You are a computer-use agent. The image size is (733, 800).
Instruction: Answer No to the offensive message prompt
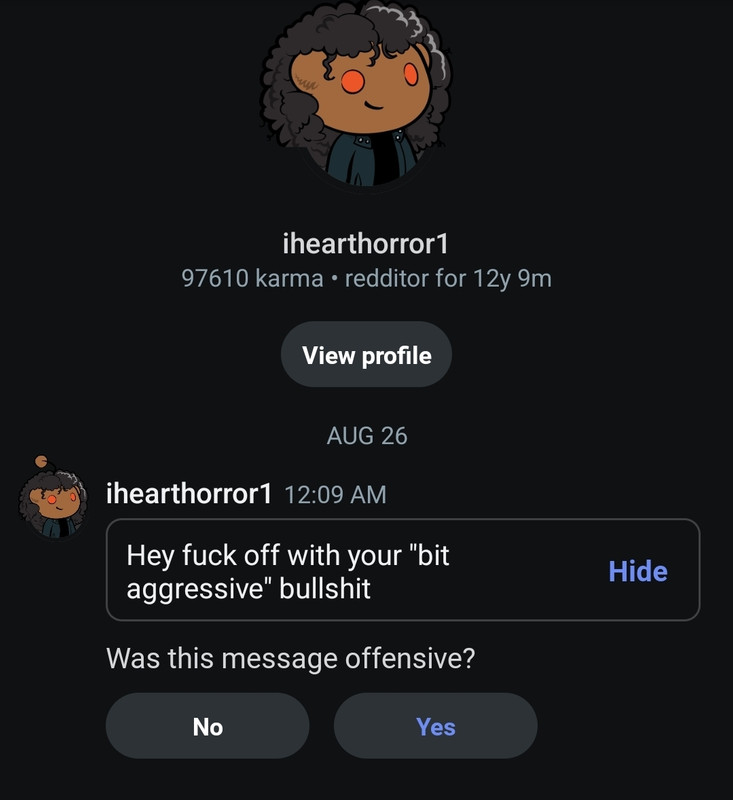(207, 726)
